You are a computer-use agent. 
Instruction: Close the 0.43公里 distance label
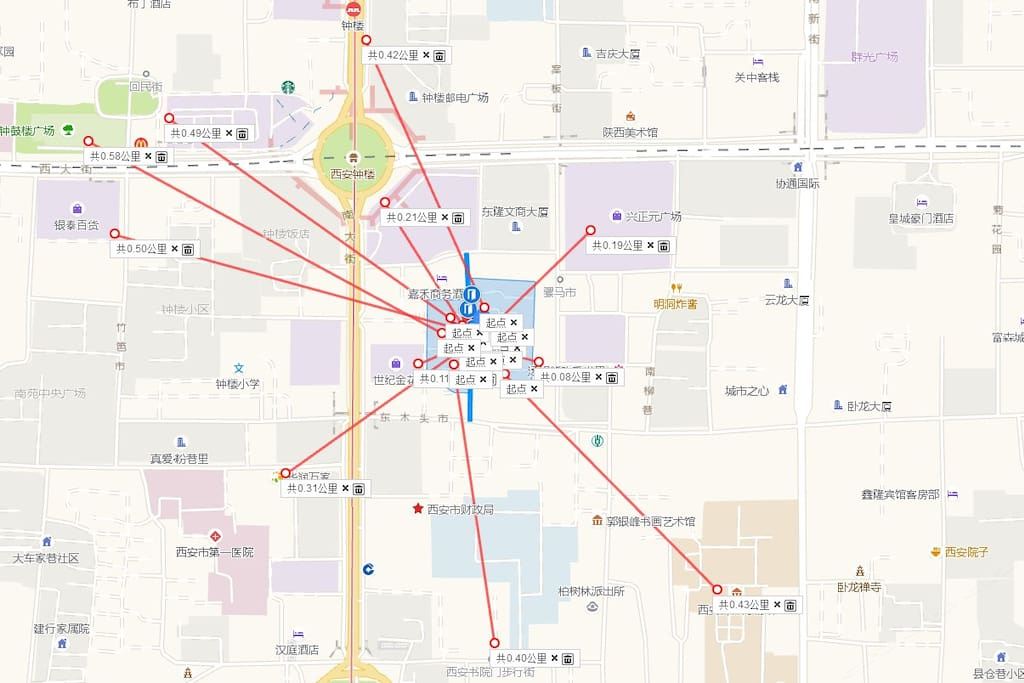click(777, 606)
